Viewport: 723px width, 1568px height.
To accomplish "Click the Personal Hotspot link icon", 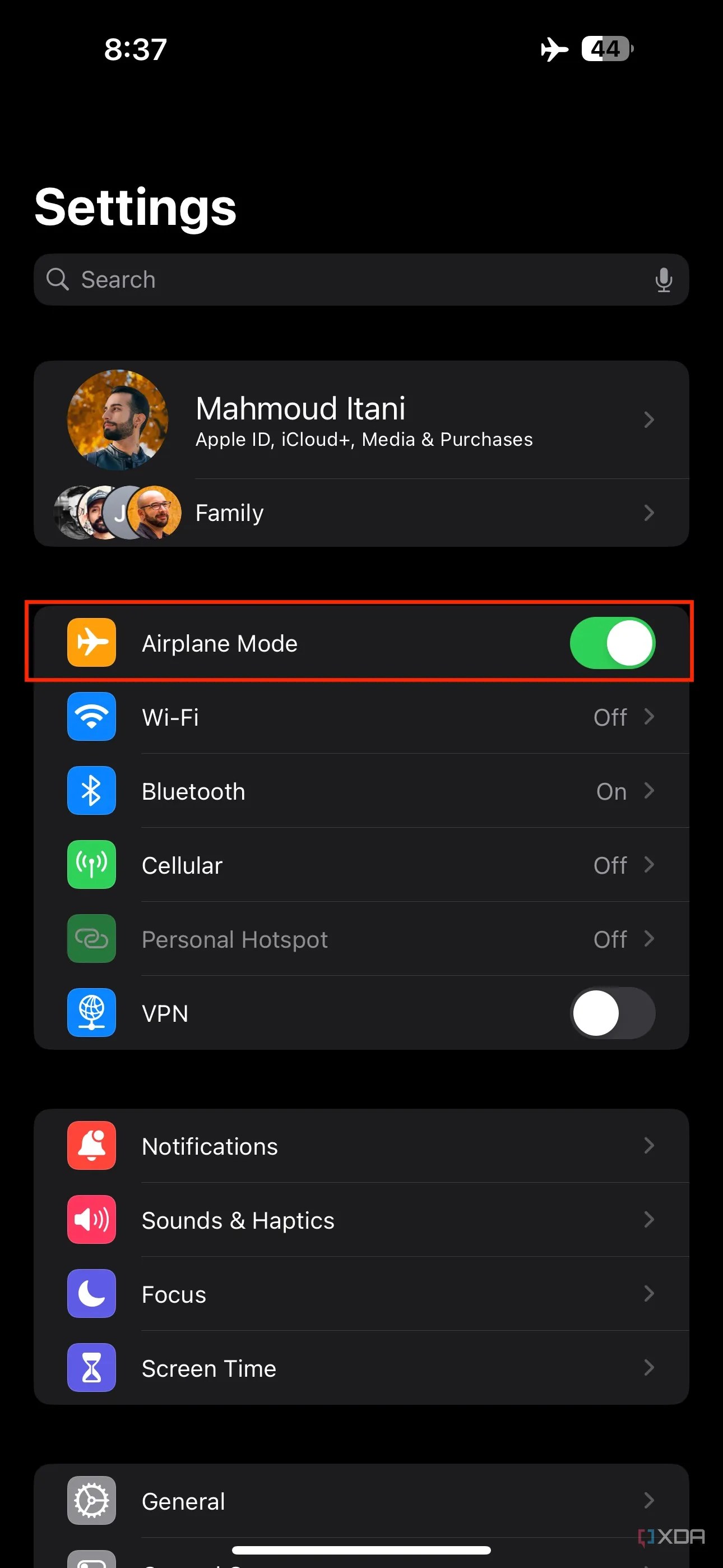I will click(x=91, y=939).
